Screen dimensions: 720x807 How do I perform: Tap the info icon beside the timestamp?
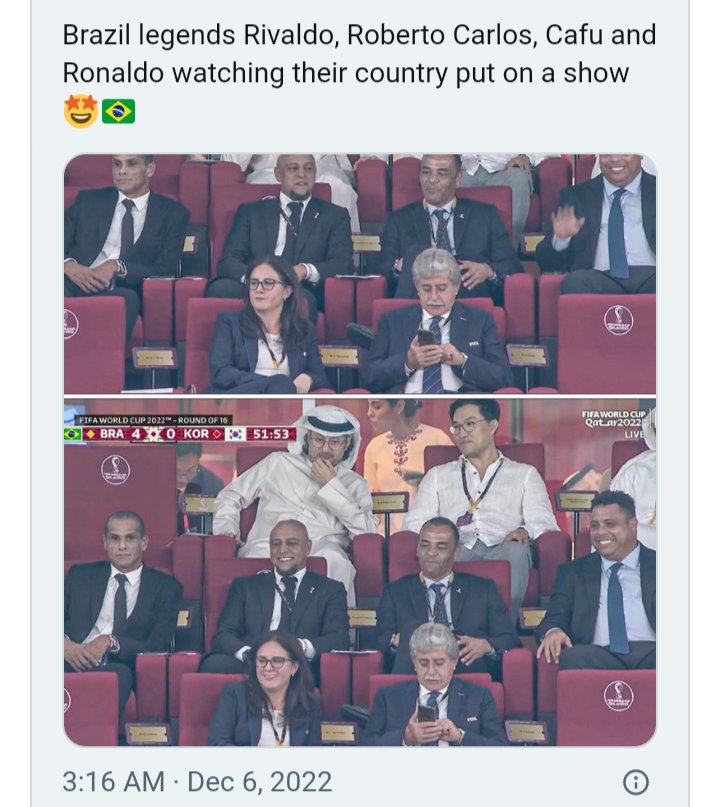[x=636, y=781]
